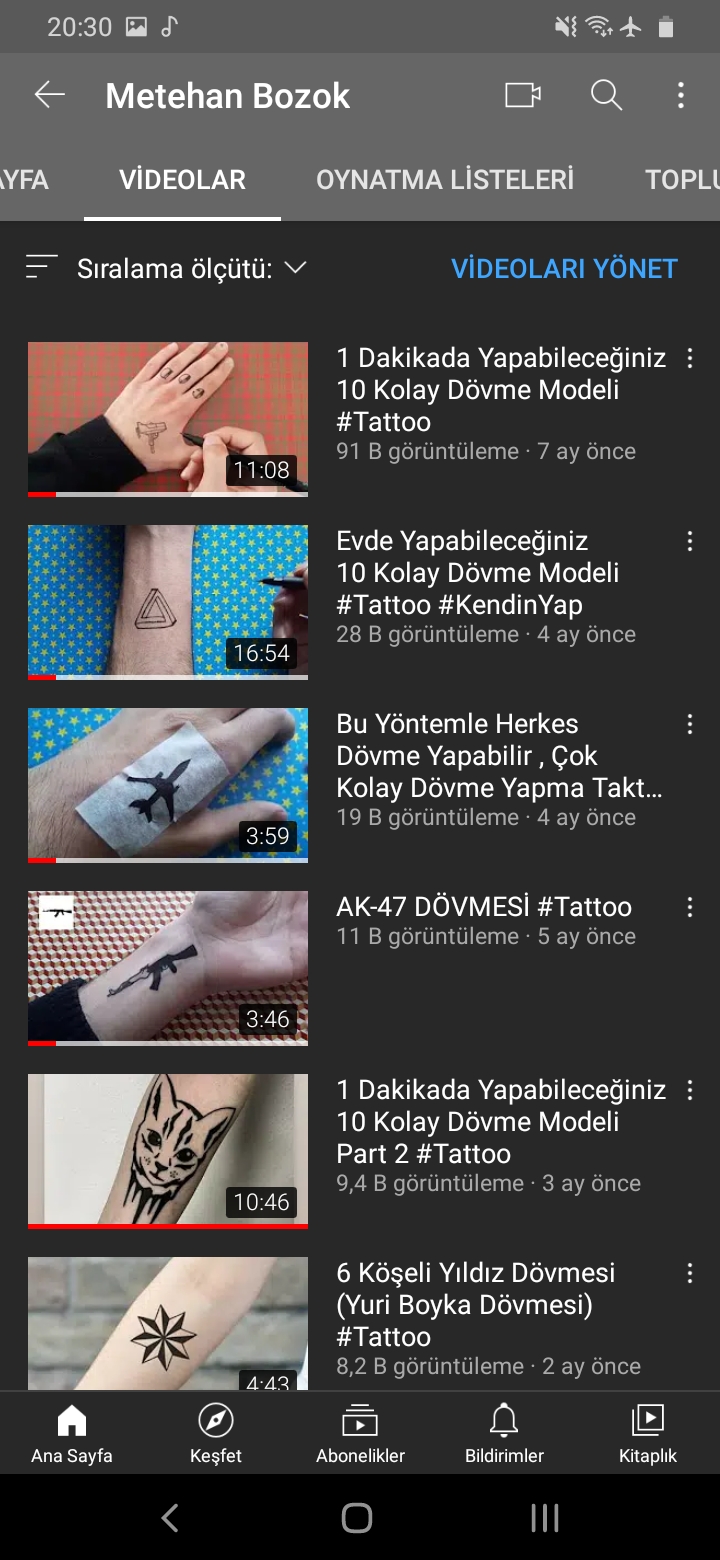
Task: Open the Abonelikler tab
Action: [x=360, y=1434]
